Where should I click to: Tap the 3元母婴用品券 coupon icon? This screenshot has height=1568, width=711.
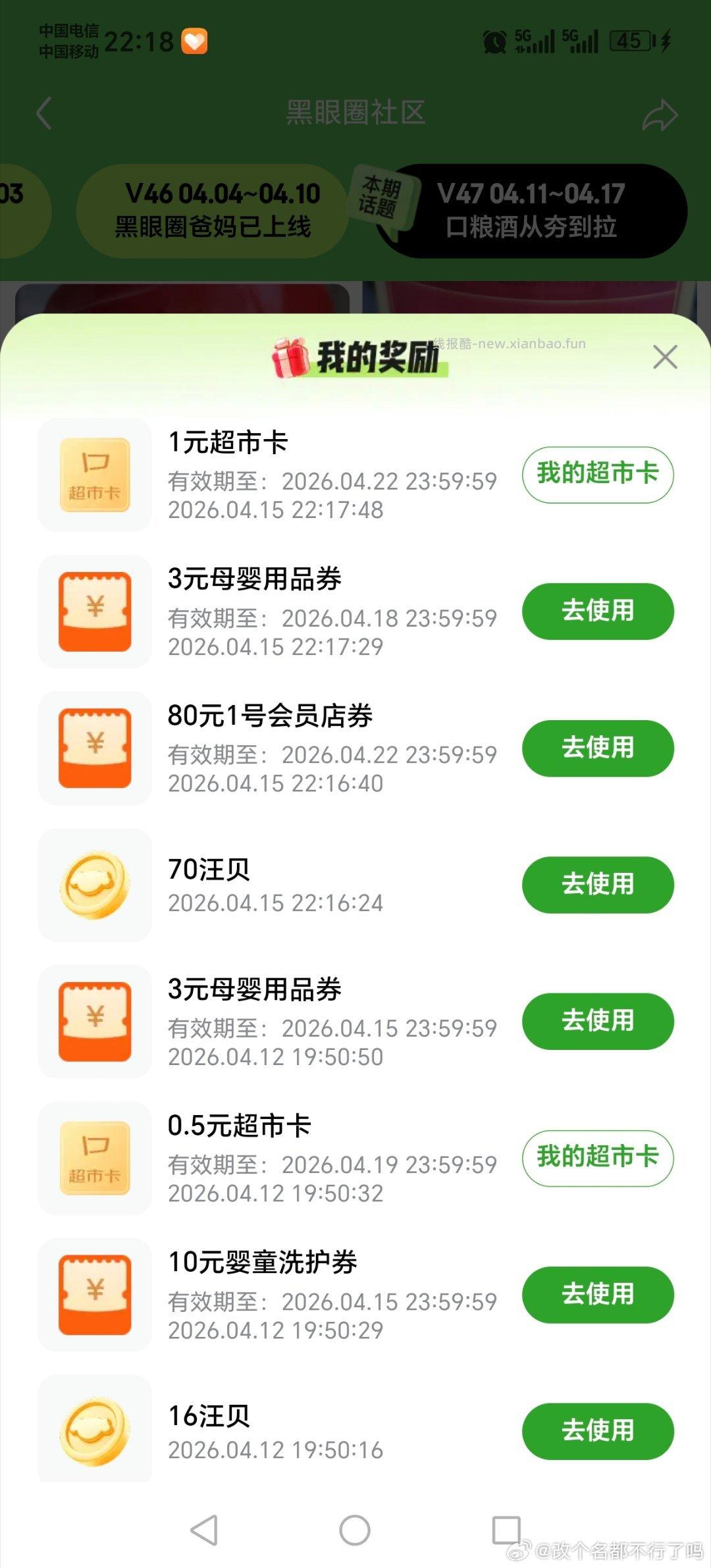[94, 611]
